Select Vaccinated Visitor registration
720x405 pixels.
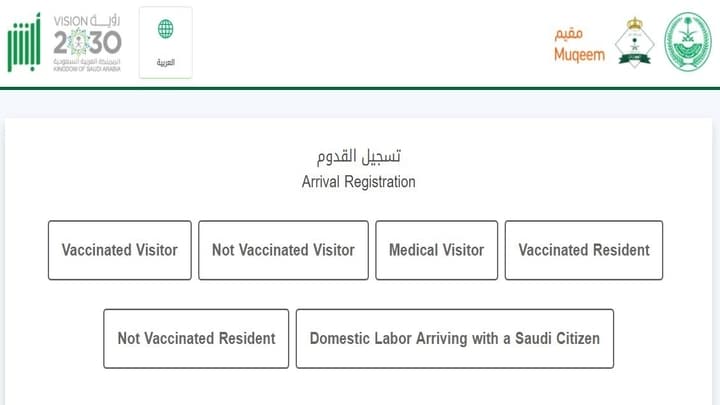[x=119, y=250]
